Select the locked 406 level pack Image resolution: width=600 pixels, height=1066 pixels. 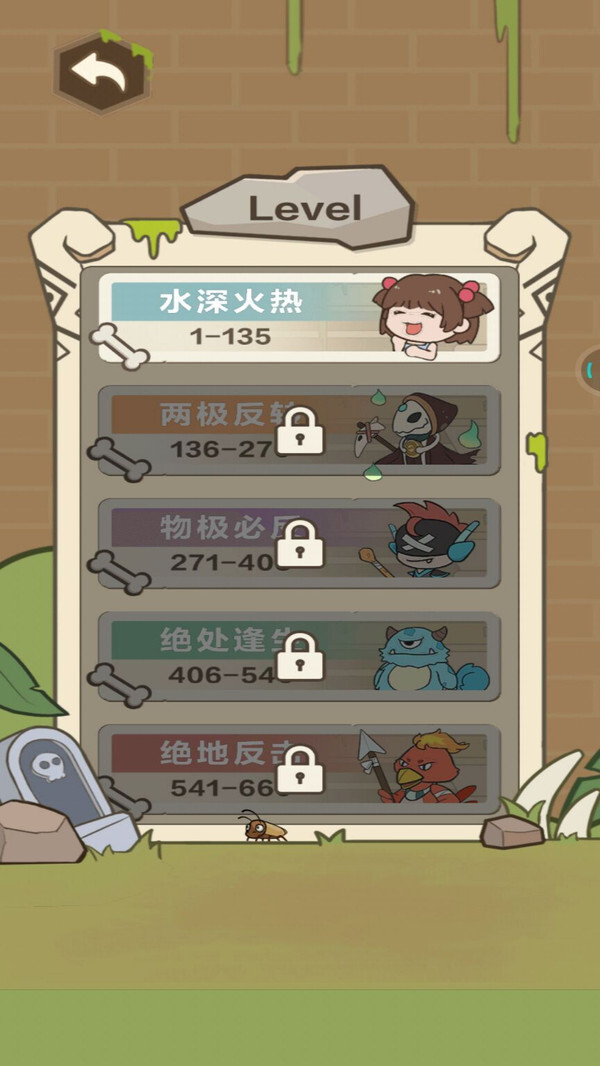point(300,656)
